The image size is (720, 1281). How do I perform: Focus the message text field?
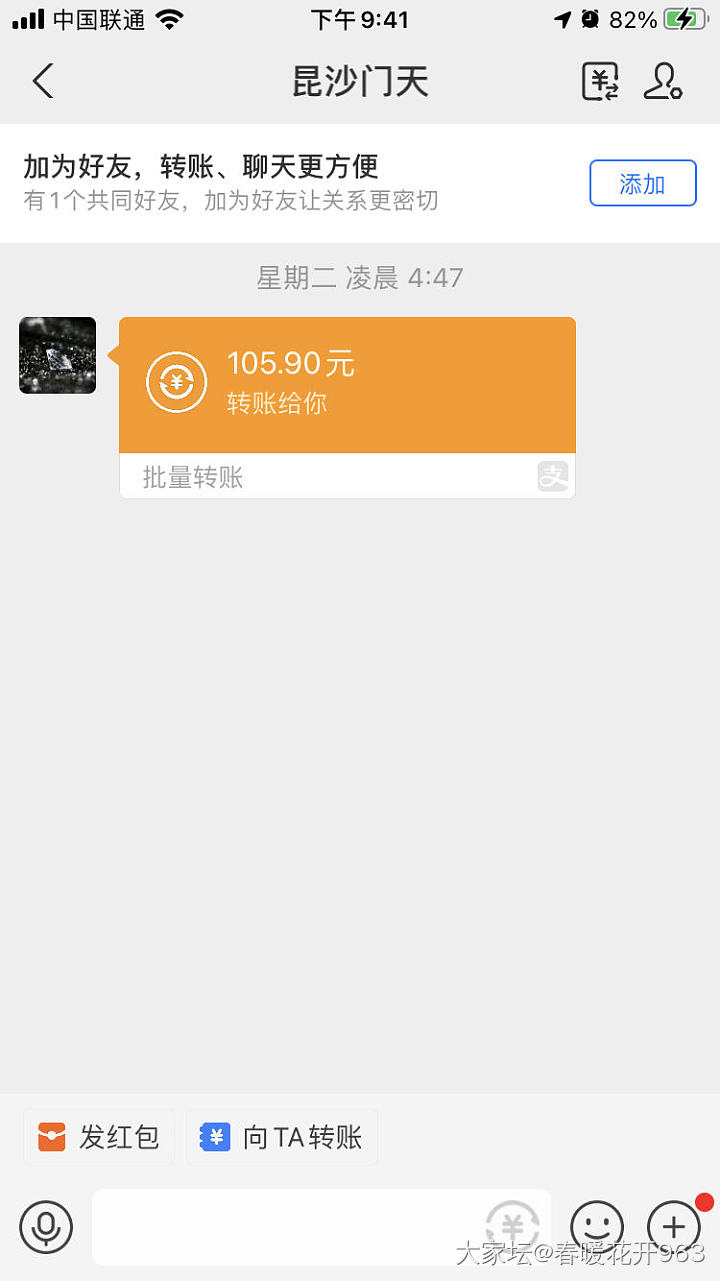pos(290,1226)
